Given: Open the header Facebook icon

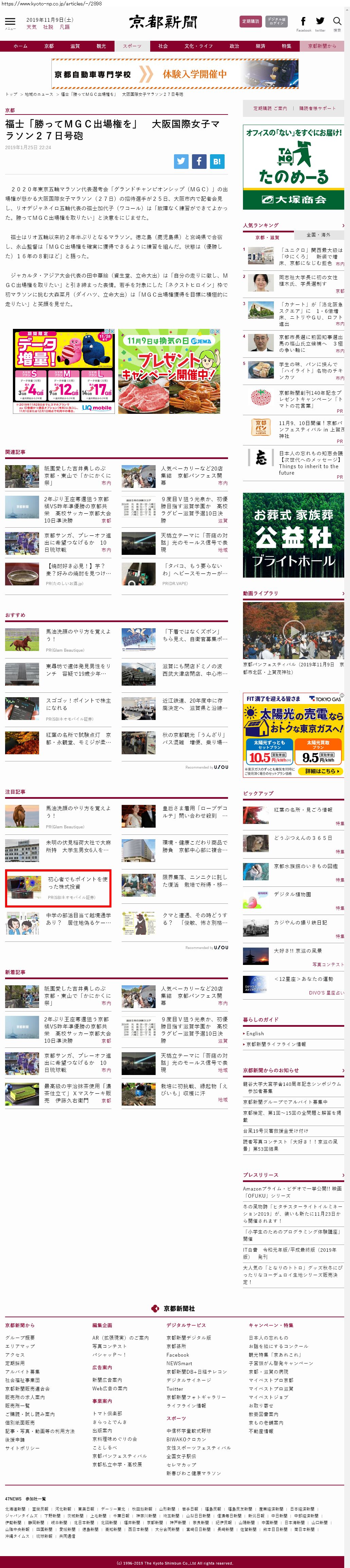Looking at the screenshot, I should 303,22.
